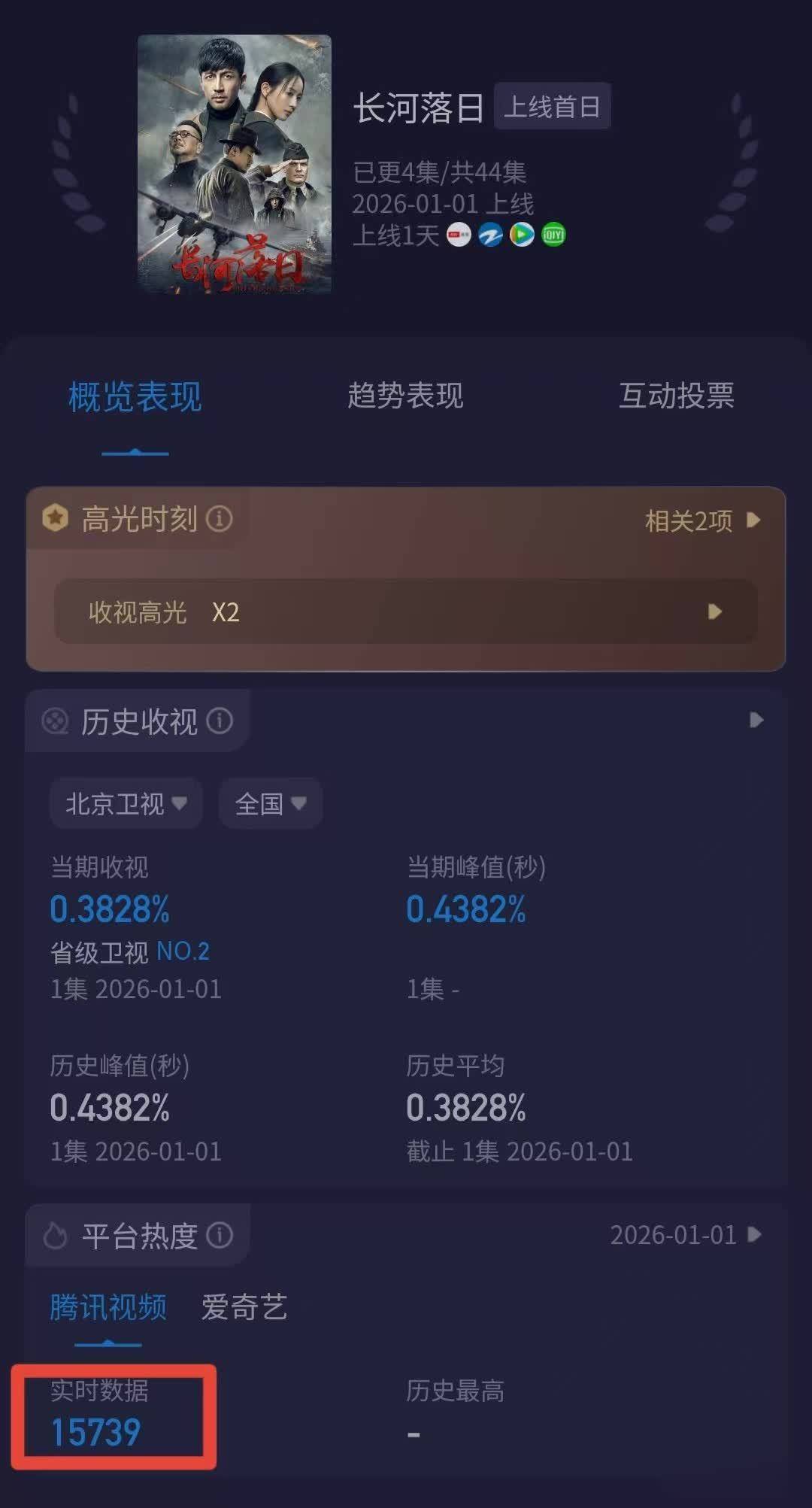
Task: Open 历史收视 details arrow
Action: pyautogui.click(x=756, y=721)
